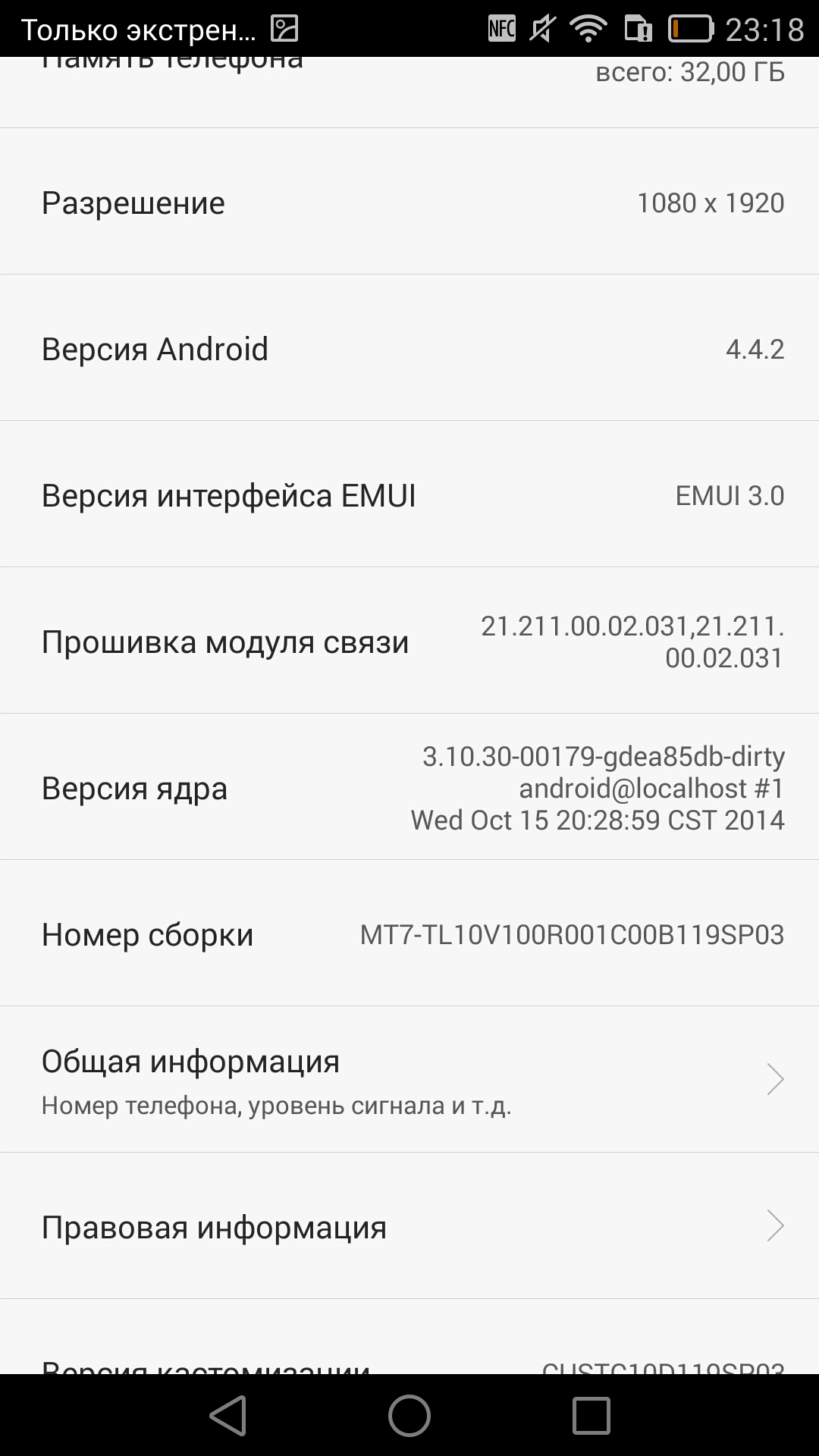Image resolution: width=819 pixels, height=1456 pixels.
Task: Open Правовая информация
Action: click(x=409, y=1225)
